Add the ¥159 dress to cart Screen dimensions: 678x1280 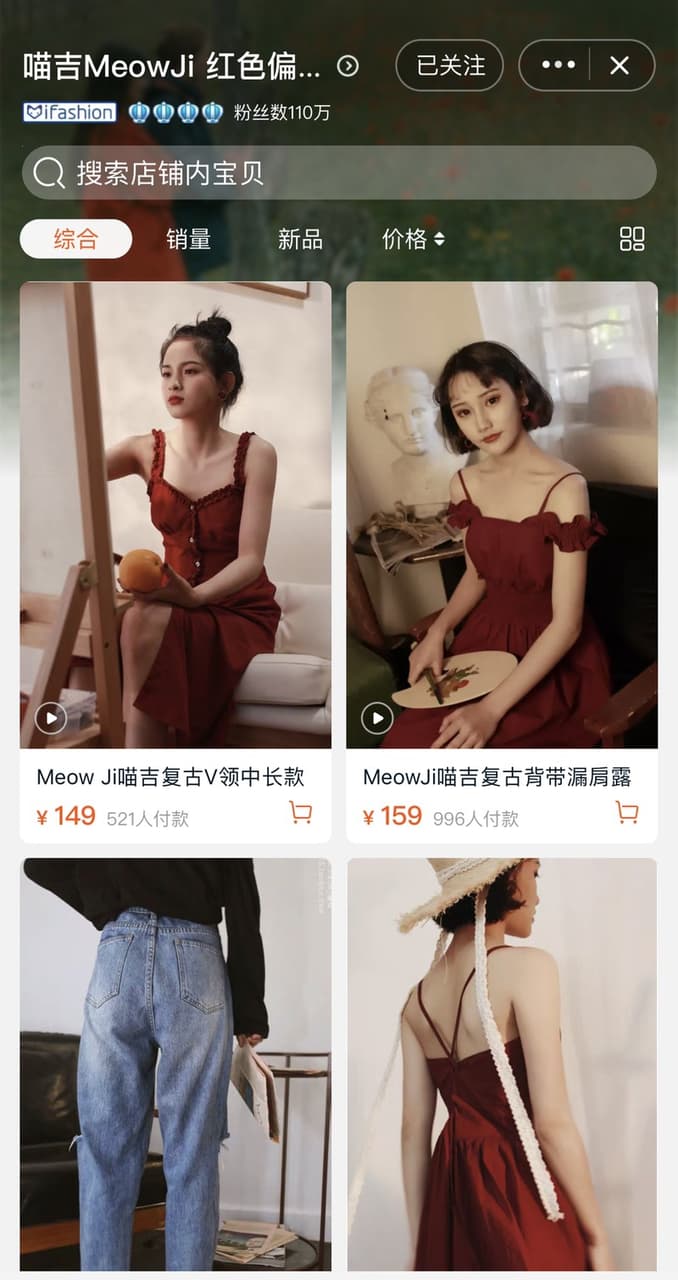[x=627, y=813]
